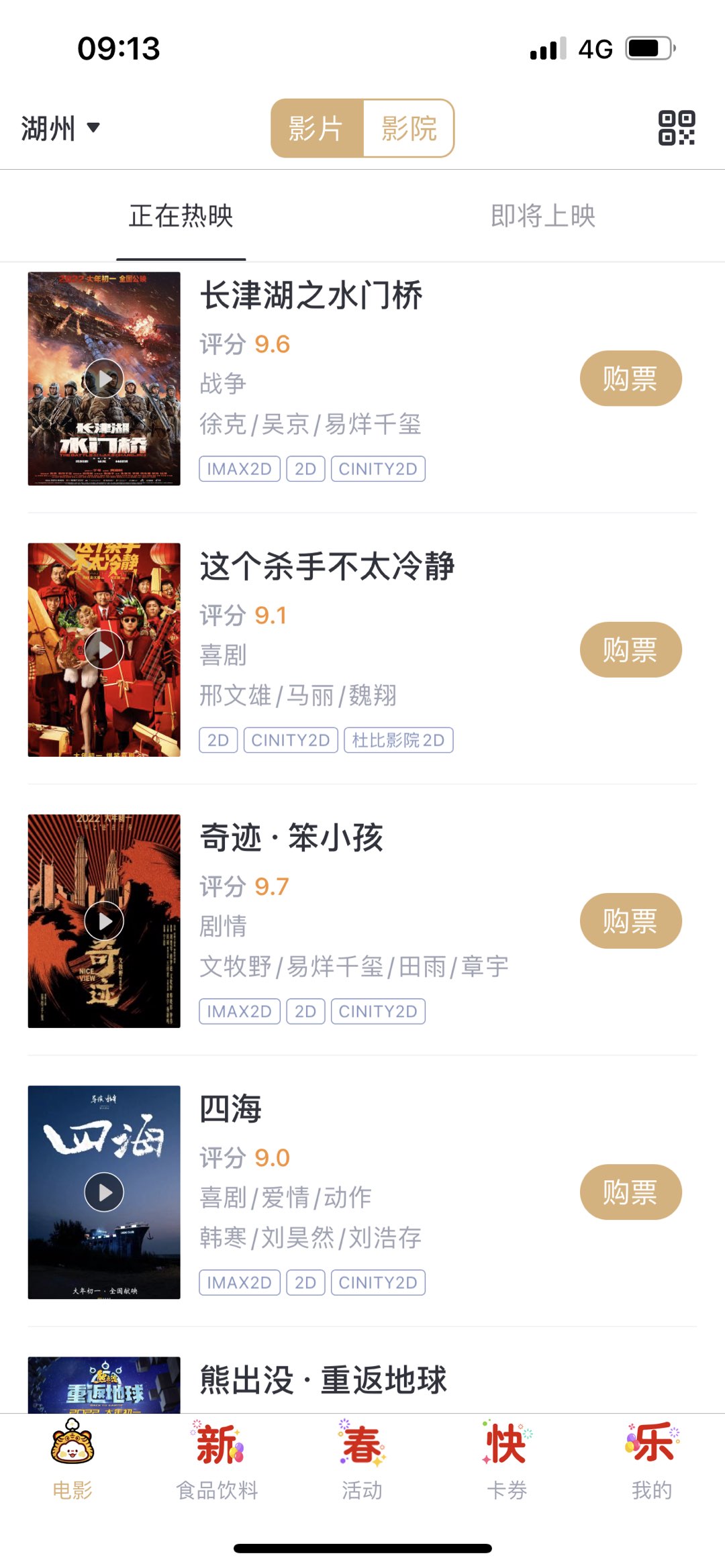725x1568 pixels.
Task: Open the 湖州 city dropdown
Action: point(60,128)
